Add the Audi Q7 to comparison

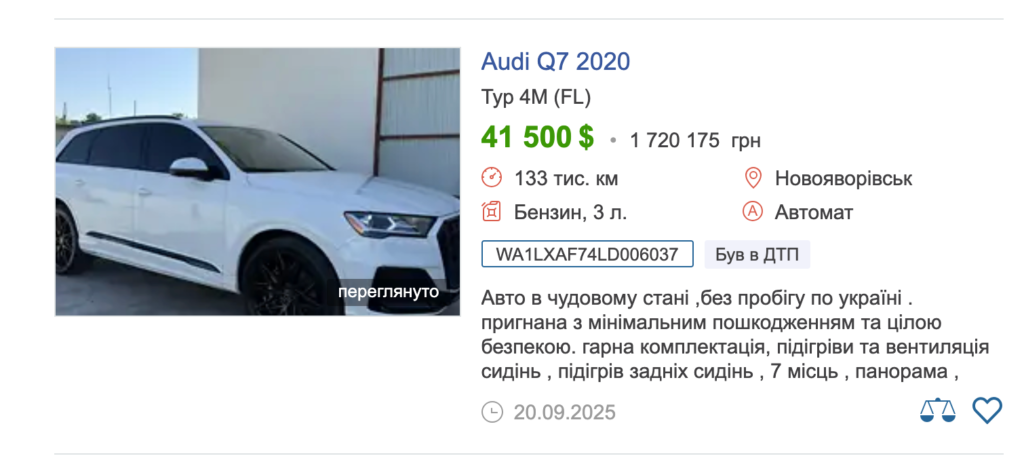(x=937, y=410)
